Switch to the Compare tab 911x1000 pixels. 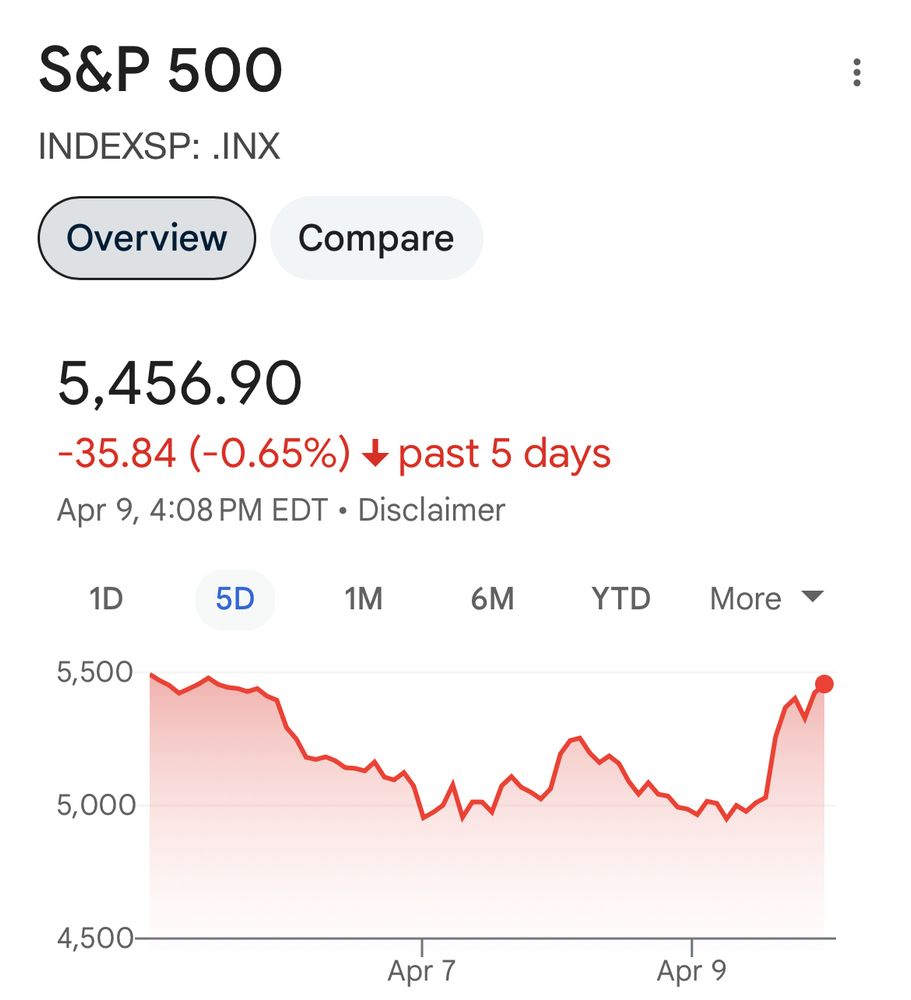coord(375,238)
